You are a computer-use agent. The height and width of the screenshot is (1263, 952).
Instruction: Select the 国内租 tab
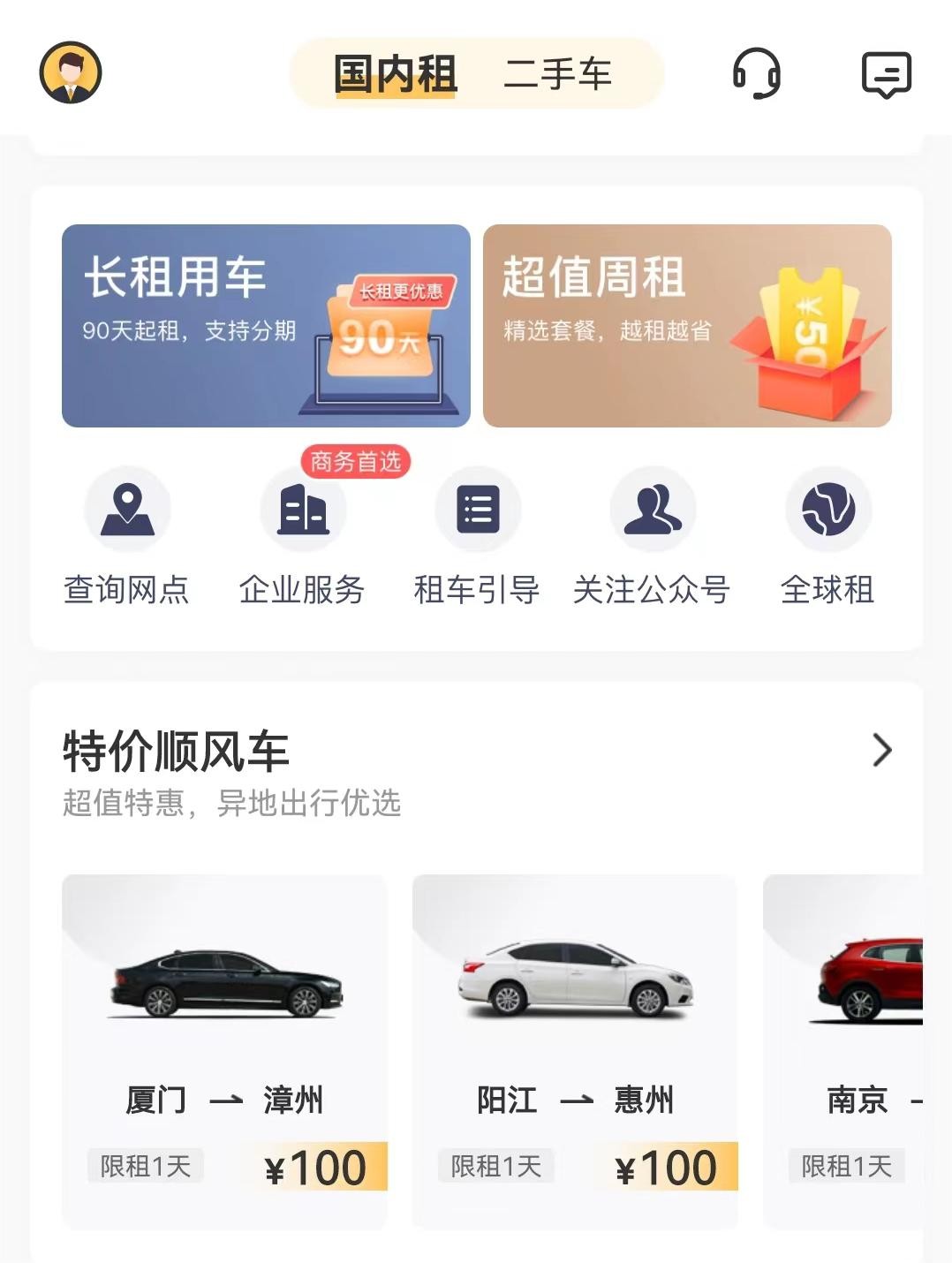tap(396, 76)
